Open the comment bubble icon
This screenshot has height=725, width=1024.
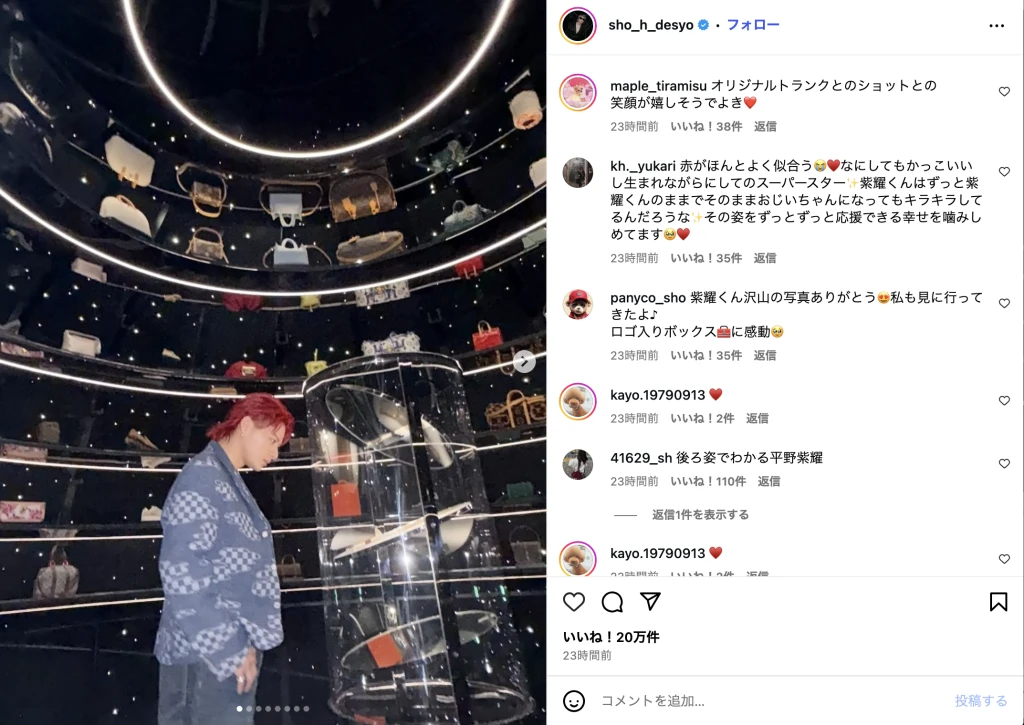click(x=612, y=602)
